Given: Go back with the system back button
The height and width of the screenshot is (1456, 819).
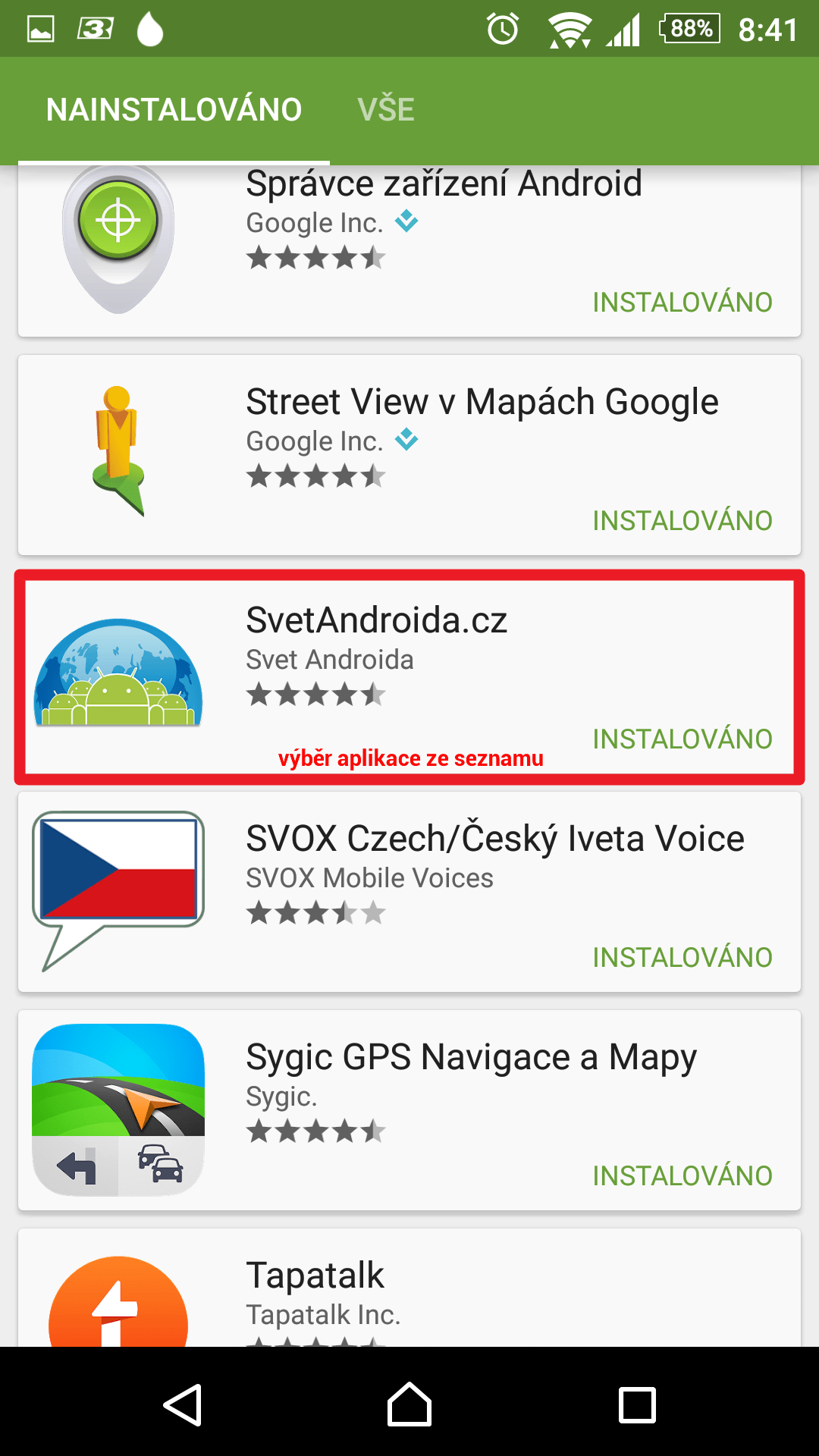Looking at the screenshot, I should [182, 1404].
